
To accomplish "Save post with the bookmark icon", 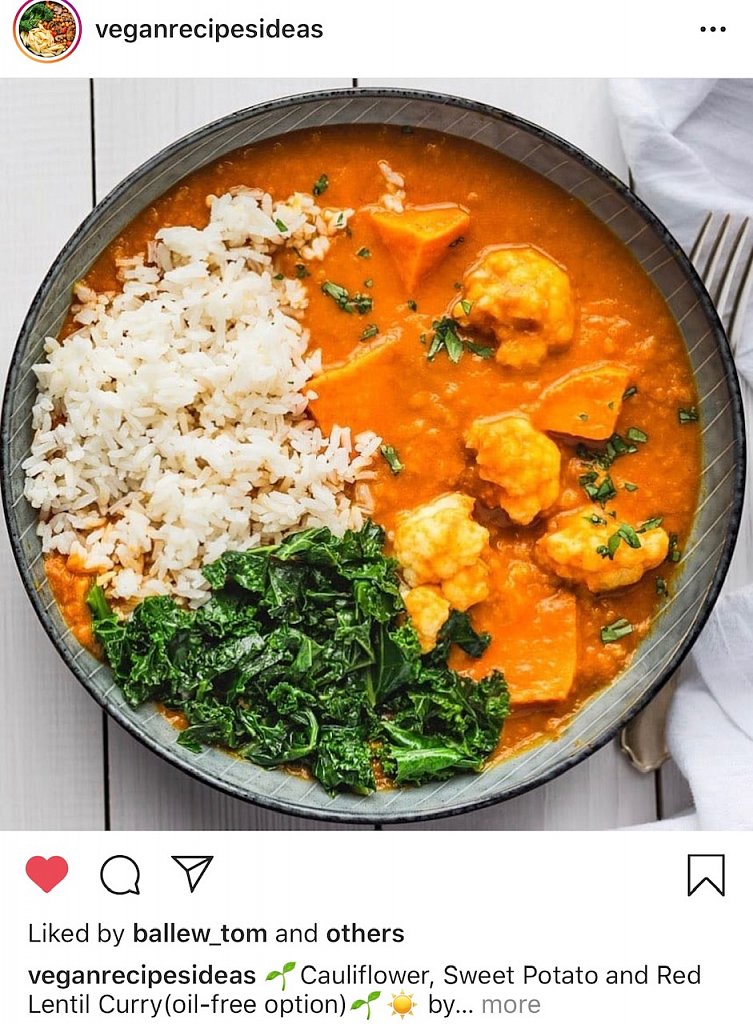I will pyautogui.click(x=705, y=875).
